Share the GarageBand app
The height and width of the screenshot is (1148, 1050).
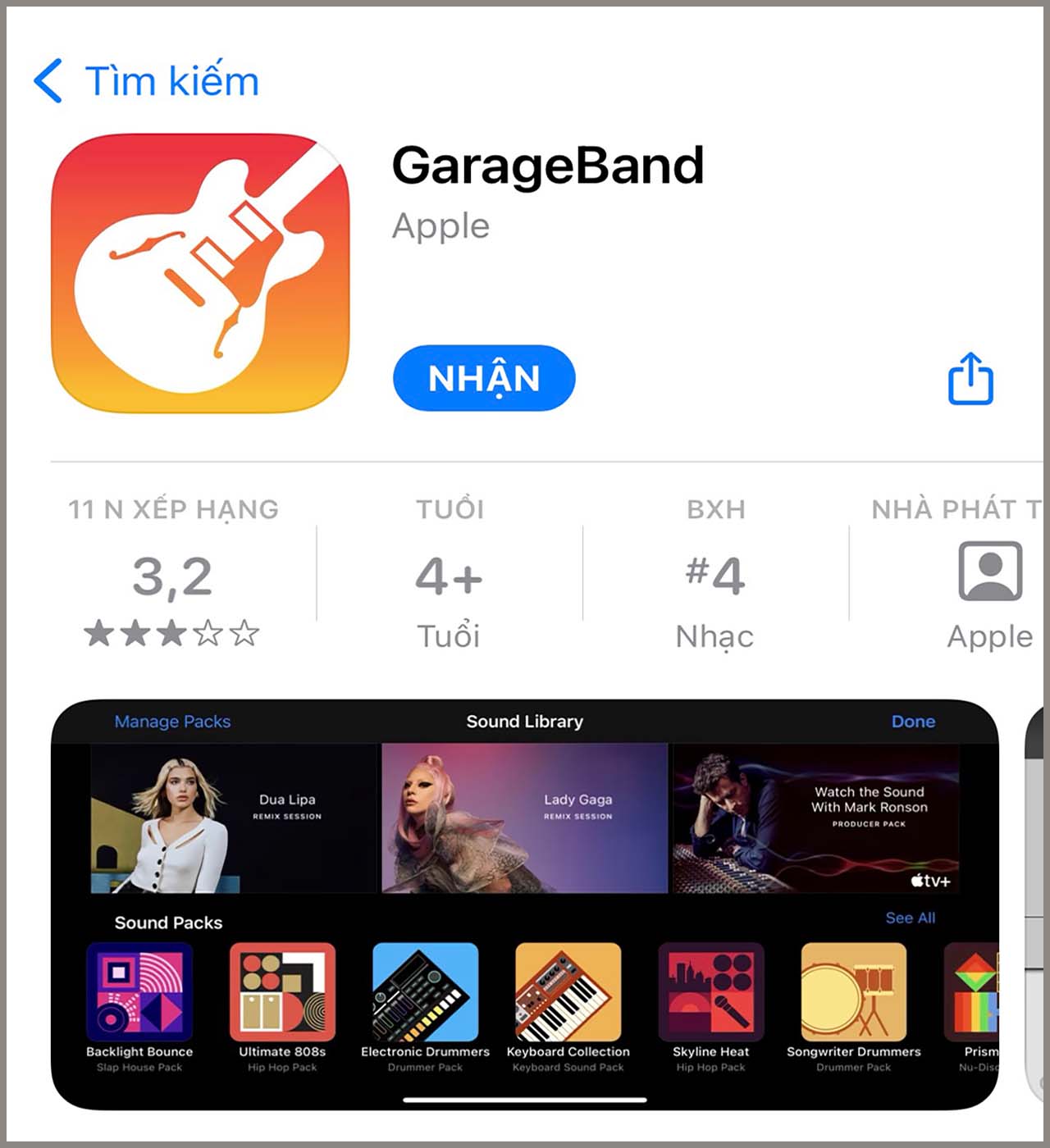[x=970, y=379]
